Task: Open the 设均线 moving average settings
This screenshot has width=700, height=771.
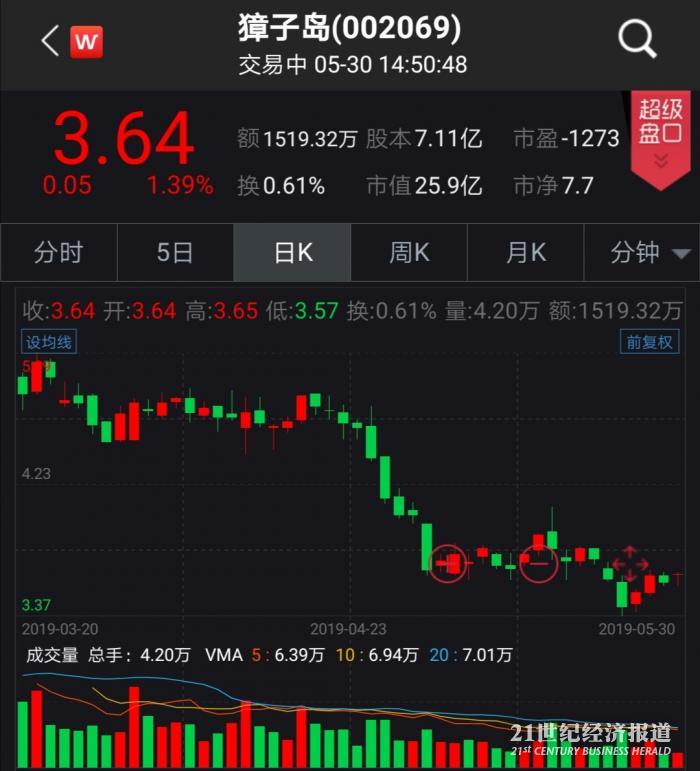Action: [49, 342]
